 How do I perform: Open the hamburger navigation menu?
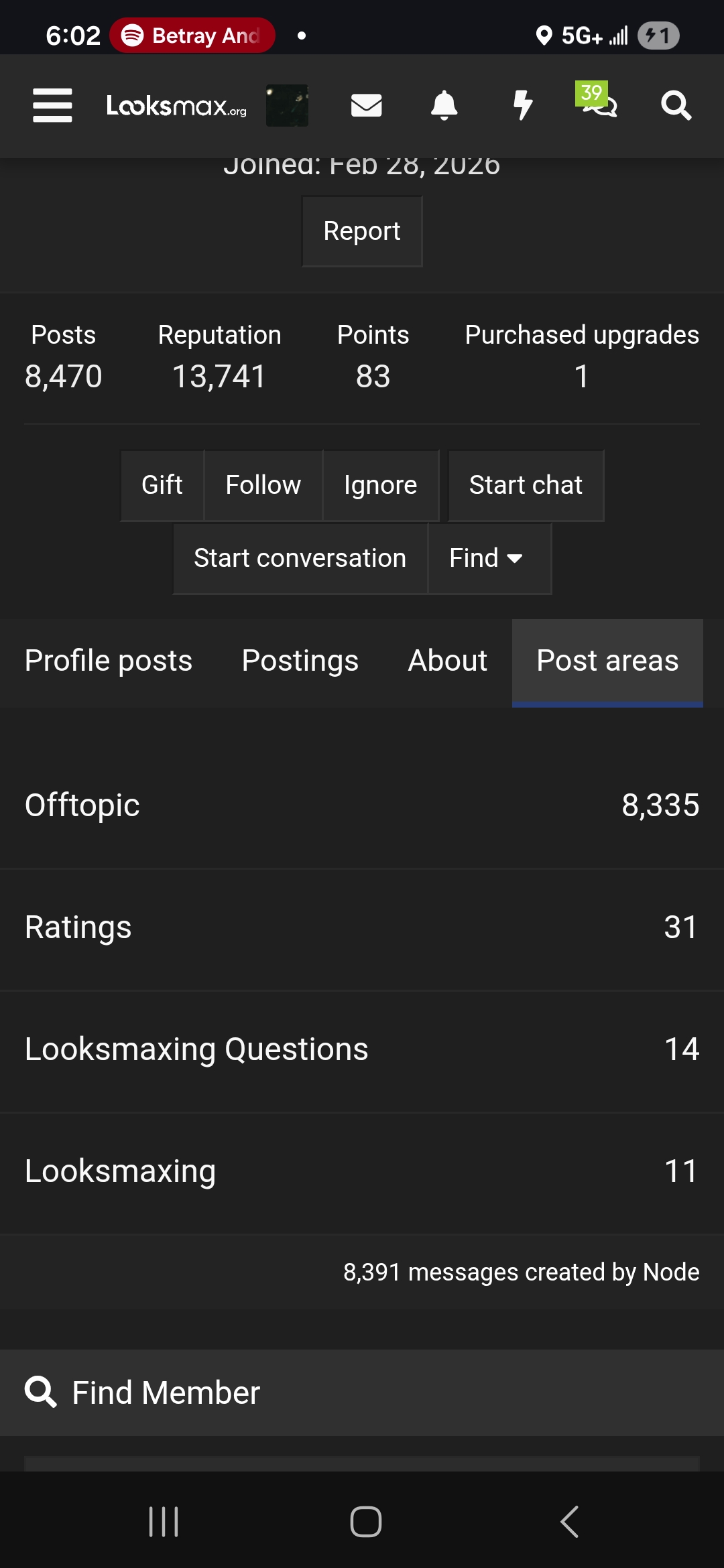(x=52, y=105)
